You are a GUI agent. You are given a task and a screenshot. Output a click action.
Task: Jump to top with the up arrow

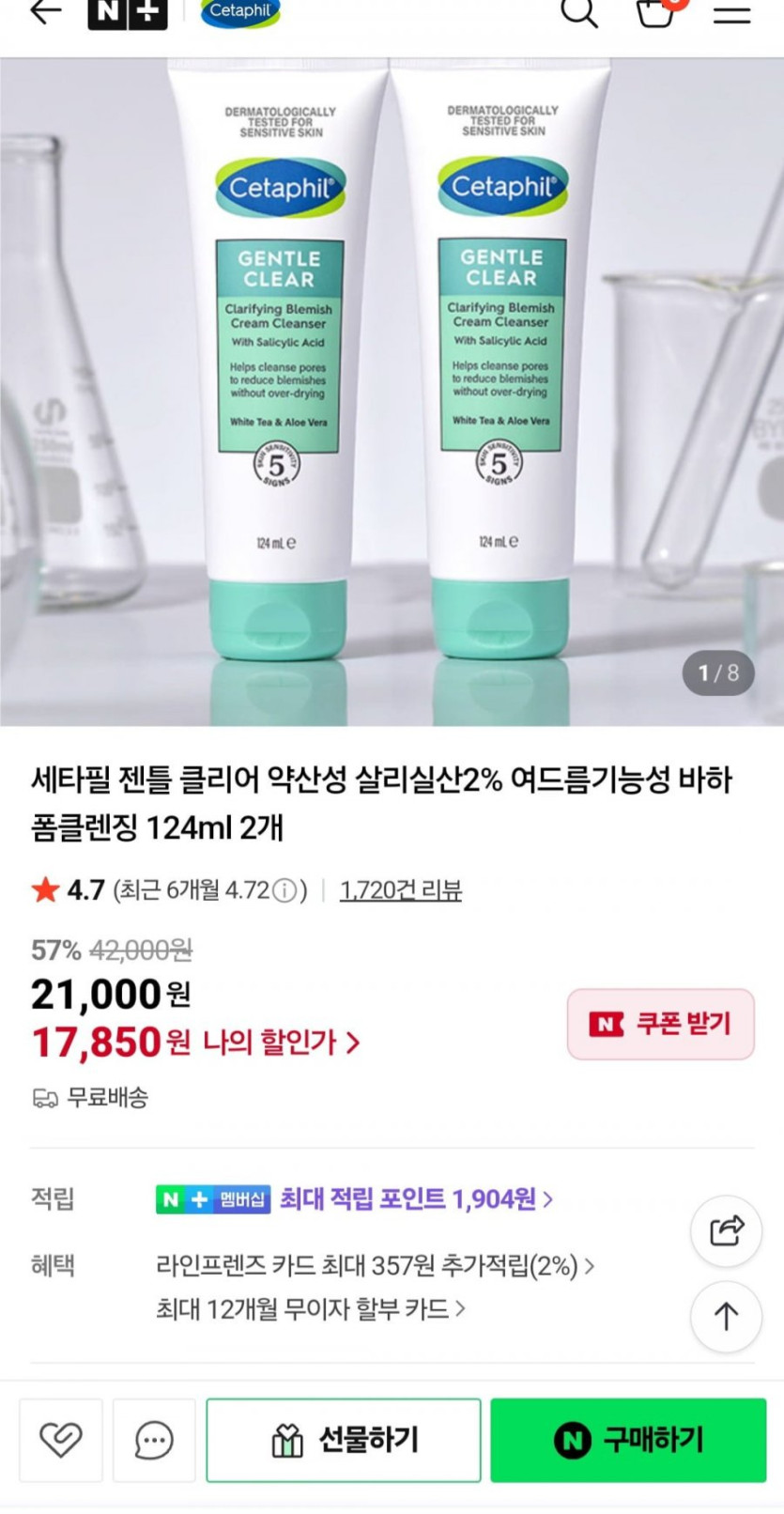pos(726,1316)
